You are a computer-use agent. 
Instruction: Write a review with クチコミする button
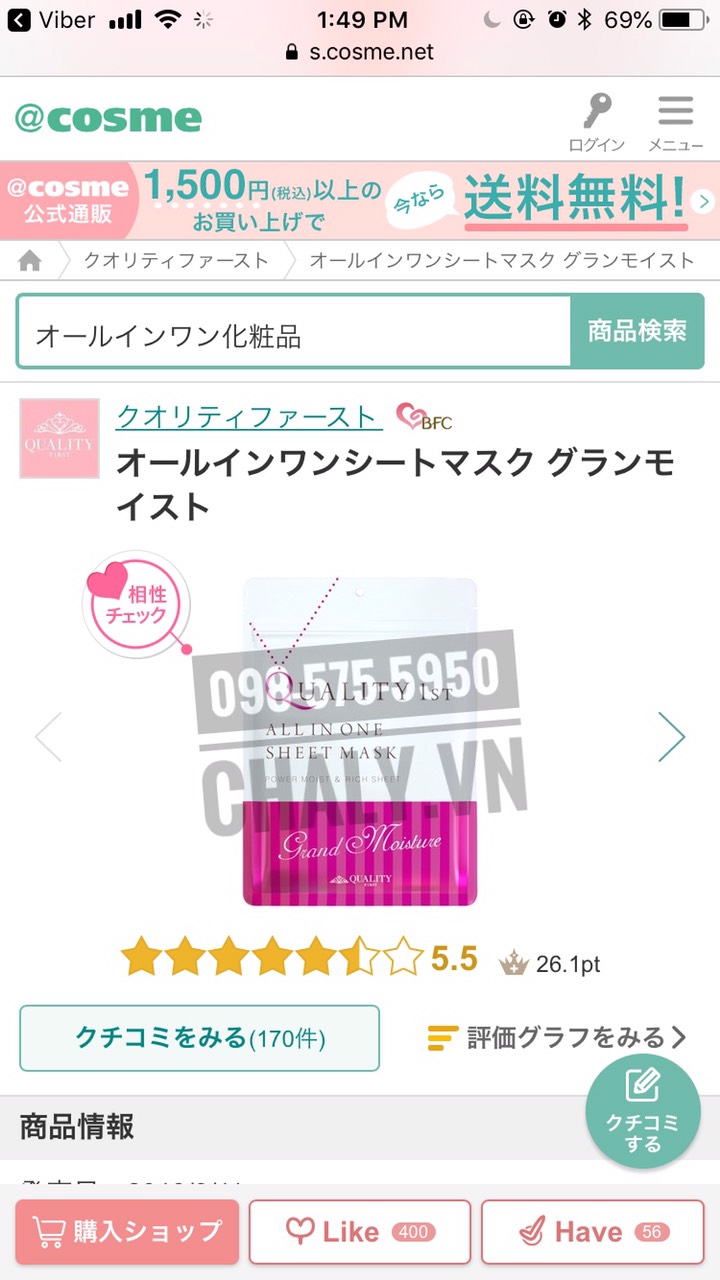(x=642, y=1111)
